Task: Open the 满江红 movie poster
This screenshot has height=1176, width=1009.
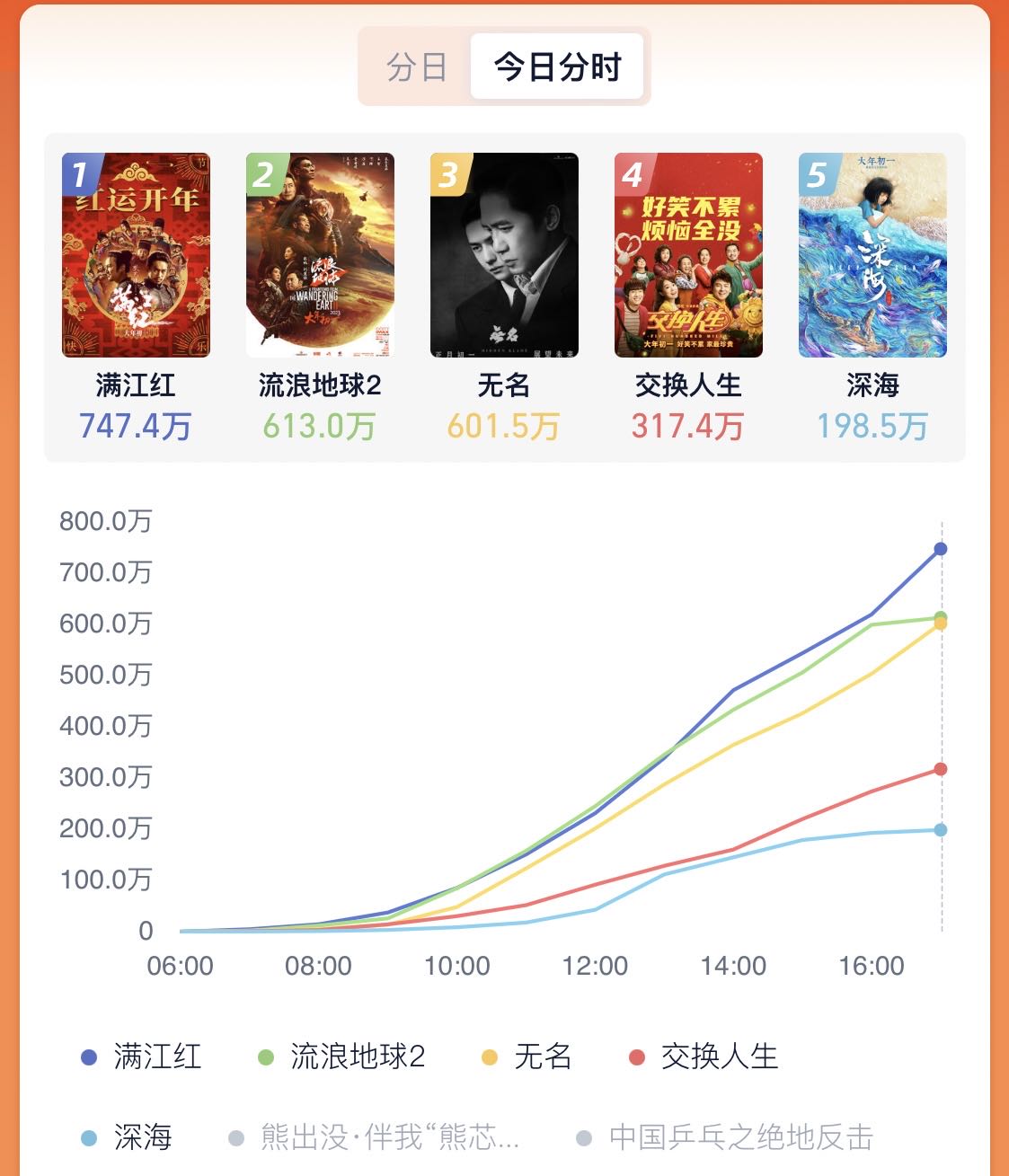Action: [136, 255]
